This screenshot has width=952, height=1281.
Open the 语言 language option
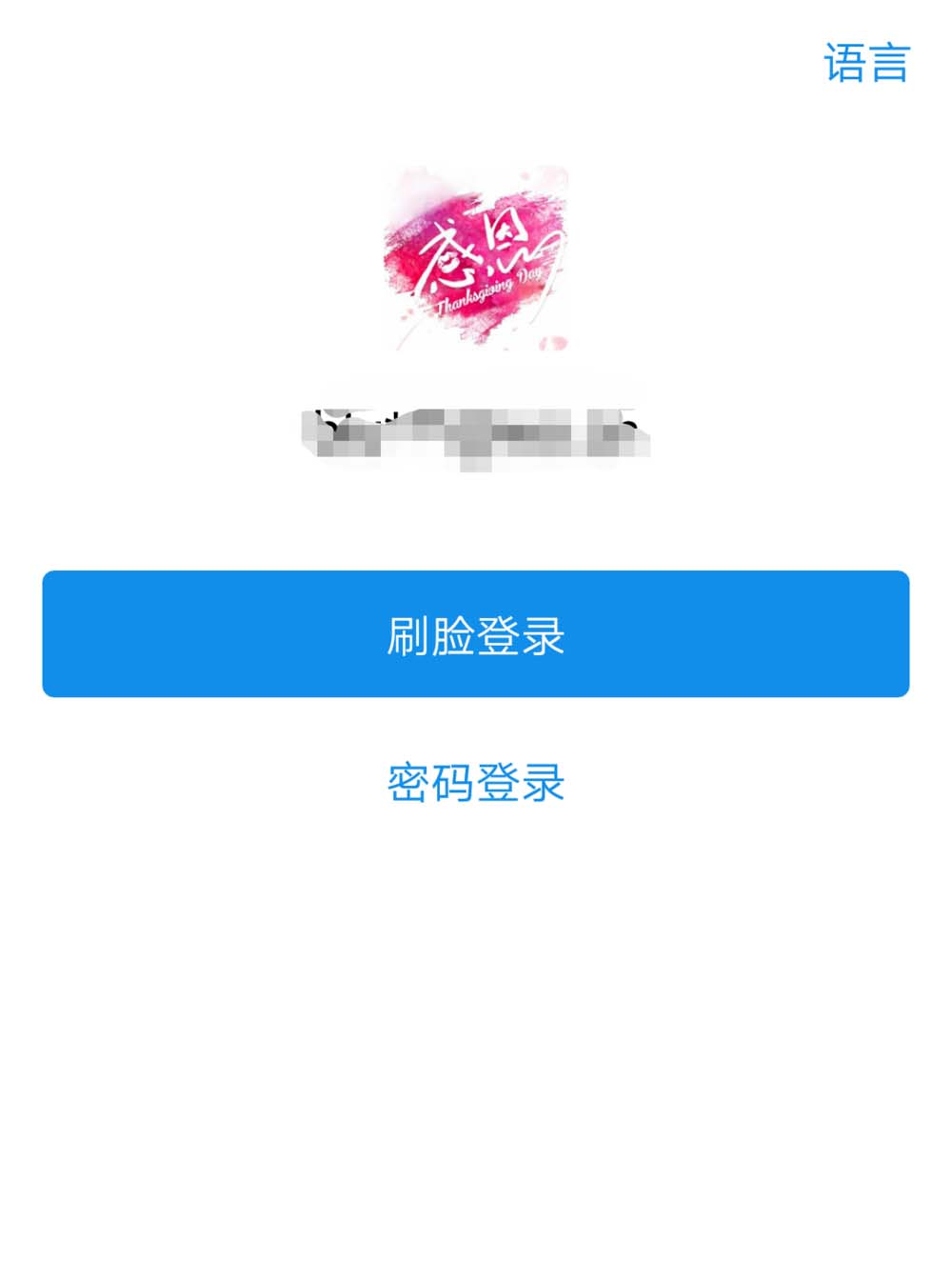pos(866,64)
